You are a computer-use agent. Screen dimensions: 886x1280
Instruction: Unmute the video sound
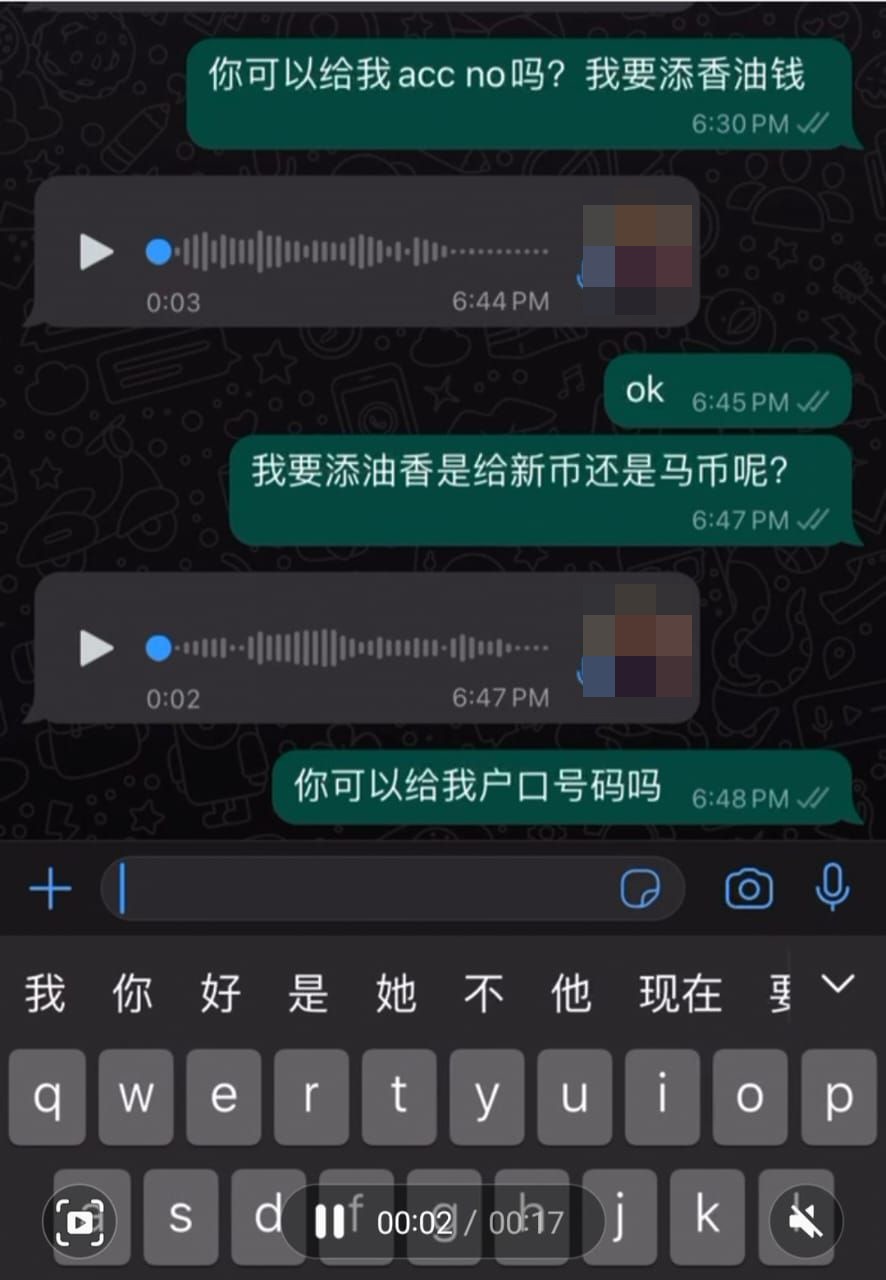tap(806, 1221)
